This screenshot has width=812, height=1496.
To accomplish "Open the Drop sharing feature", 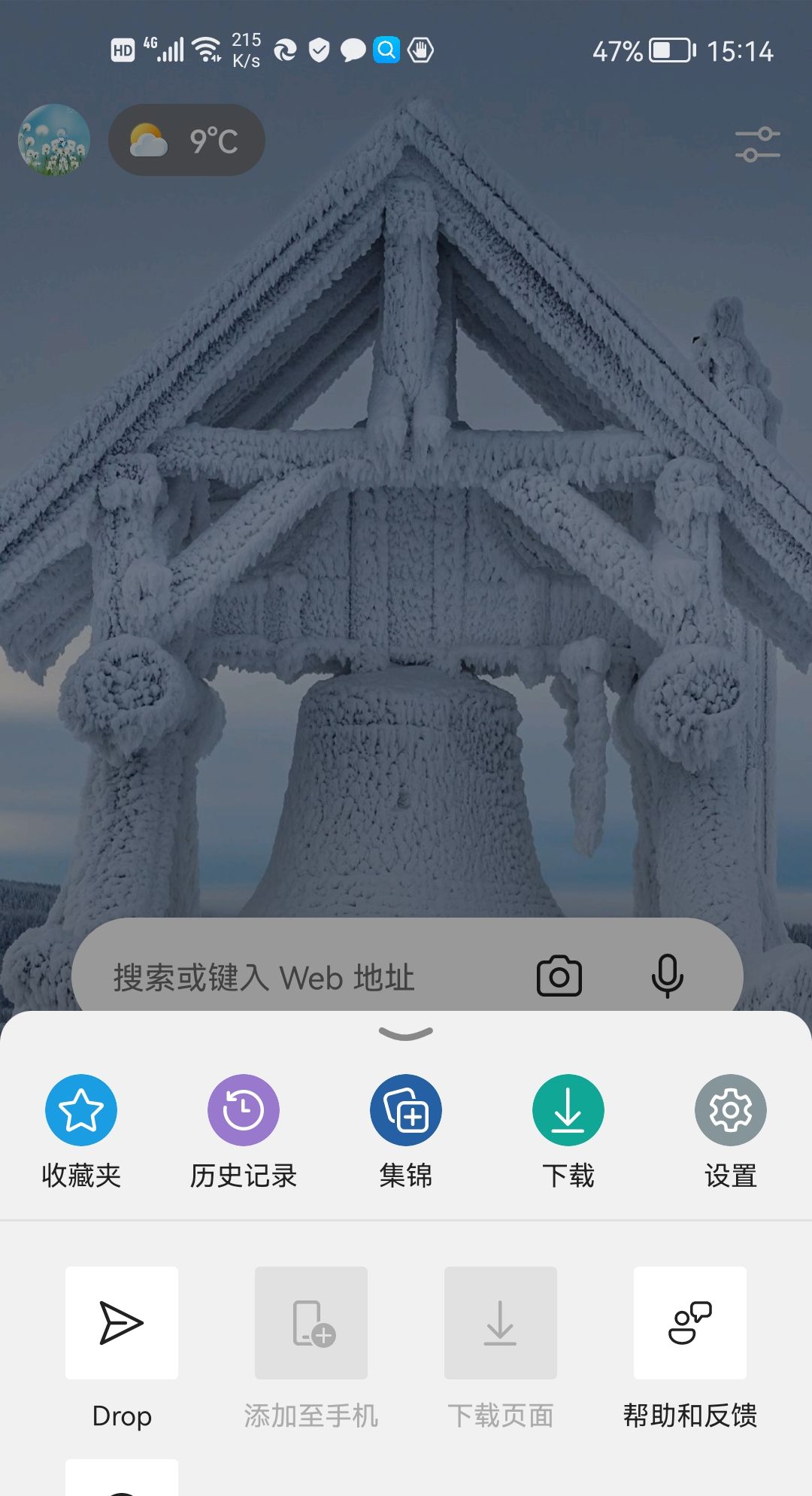I will click(122, 1324).
